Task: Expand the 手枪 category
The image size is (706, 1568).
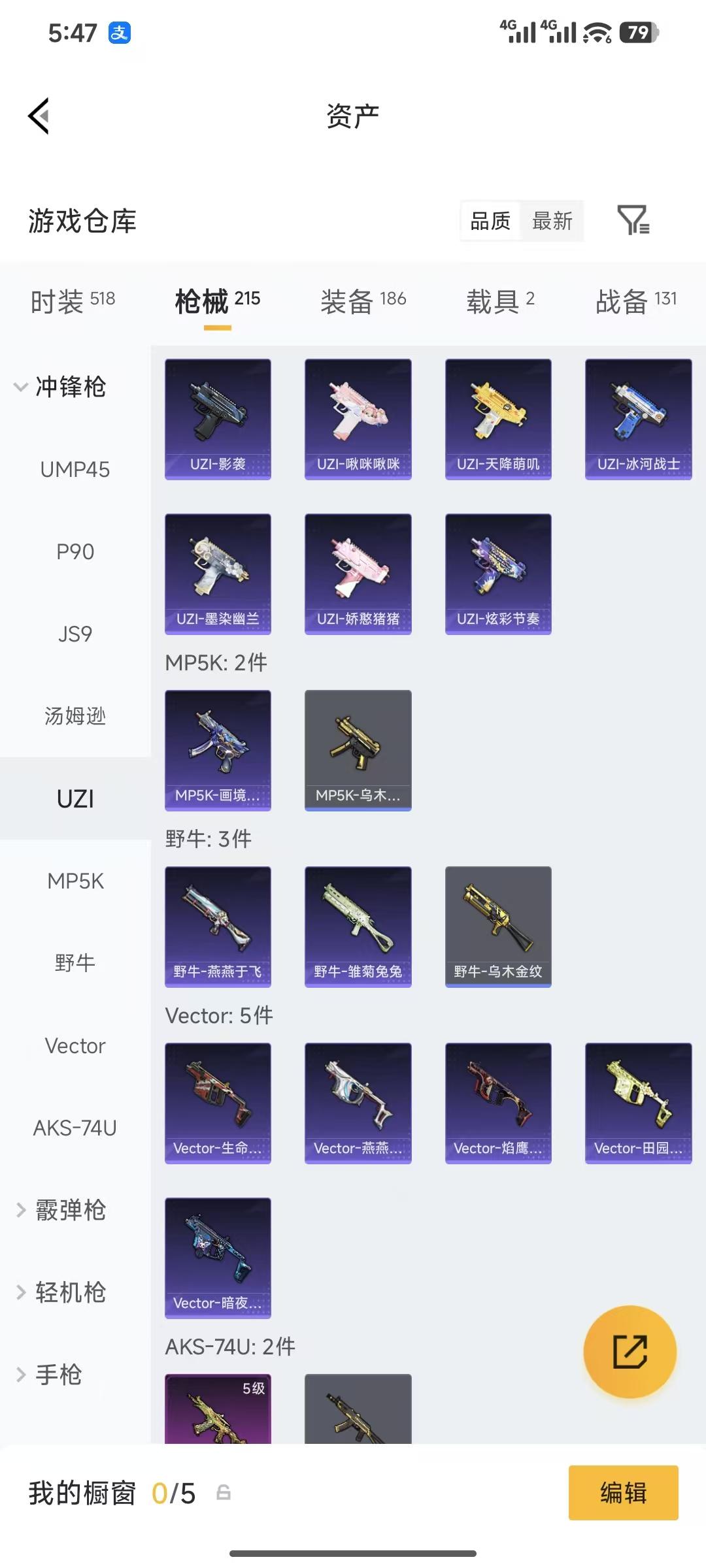Action: (49, 1375)
